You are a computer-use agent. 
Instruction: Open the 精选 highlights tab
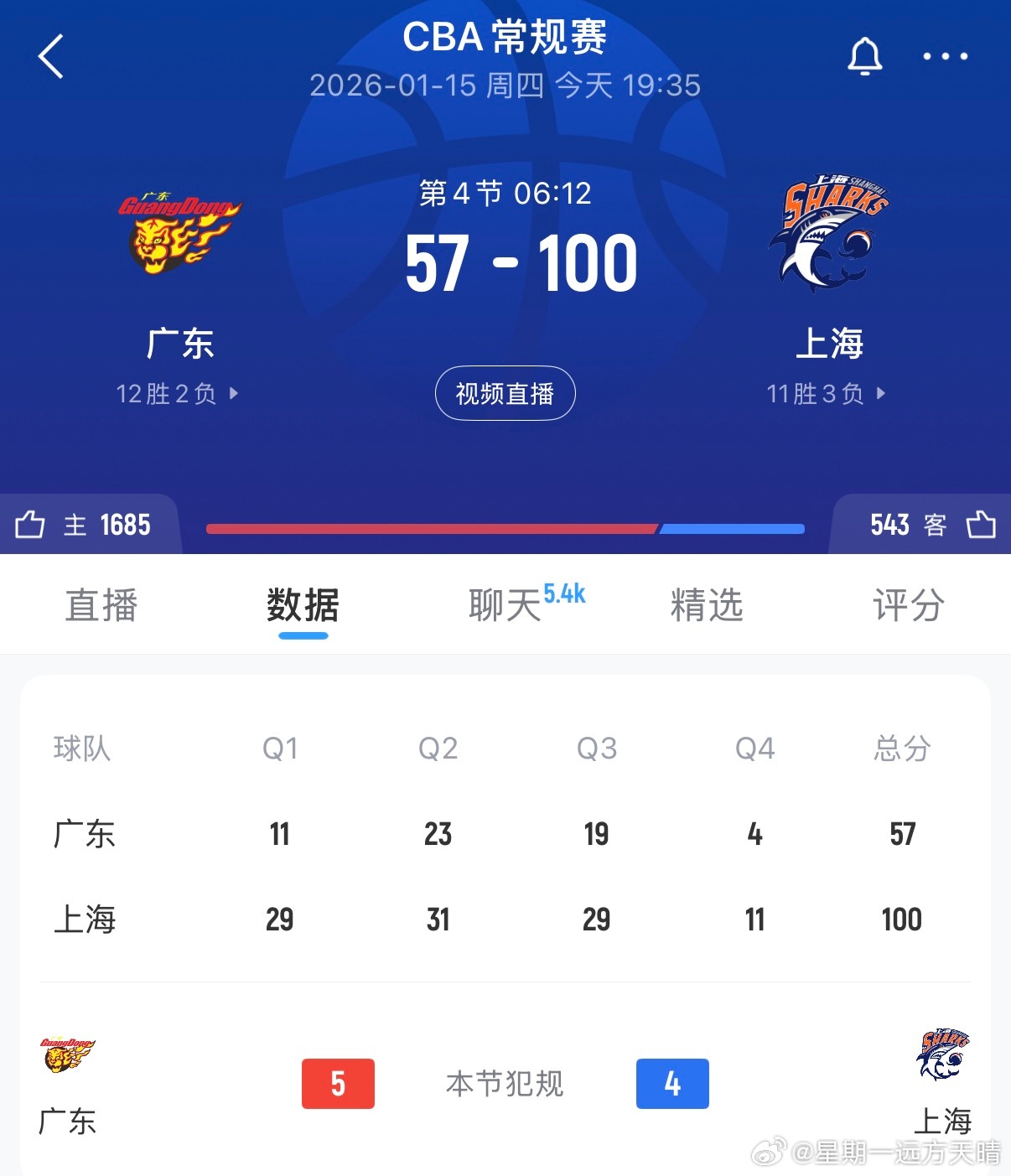point(707,608)
